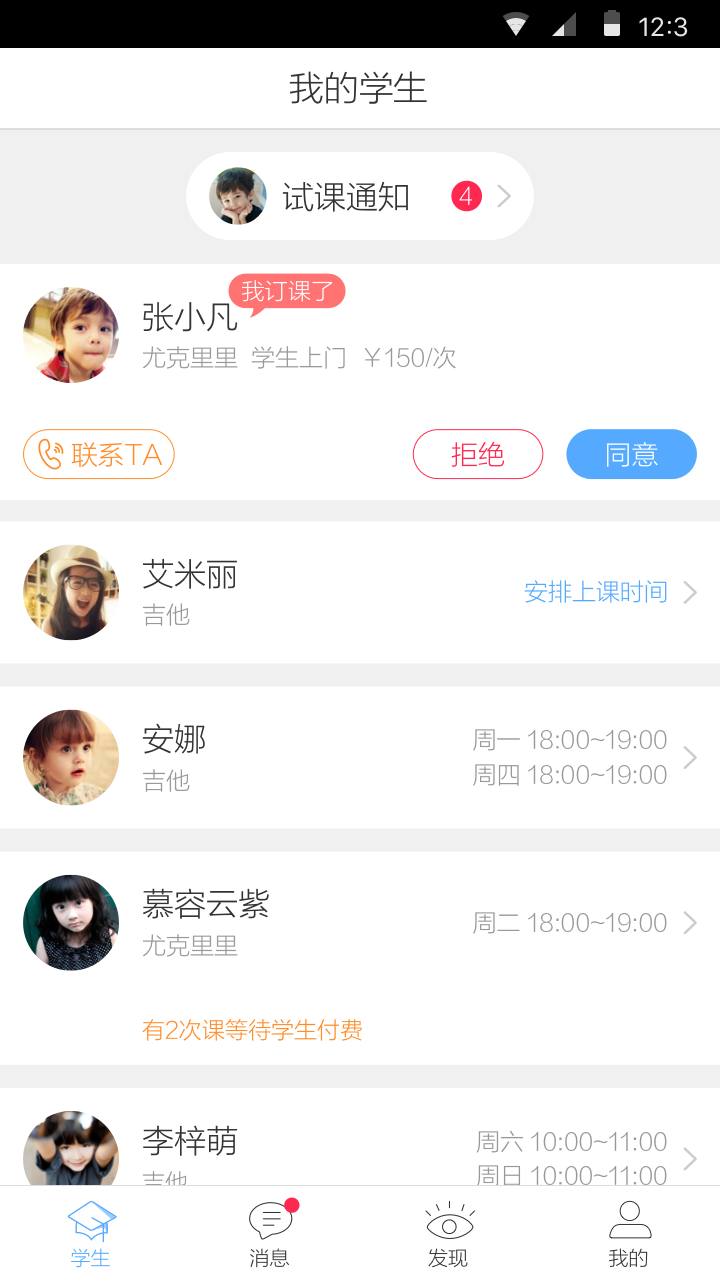Open student 安娜's schedule row
Viewport: 720px width, 1280px height.
360,757
